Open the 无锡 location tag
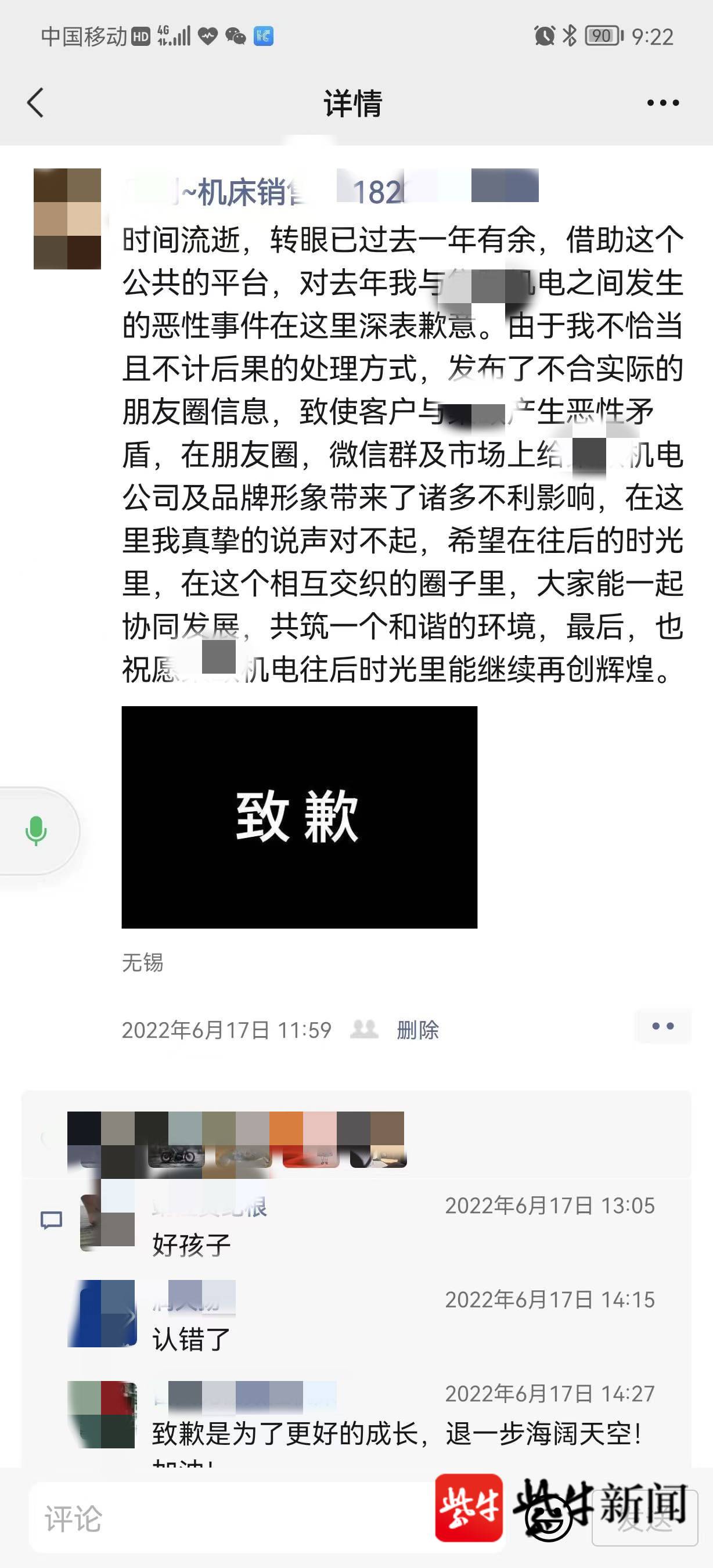The height and width of the screenshot is (1568, 713). click(142, 962)
